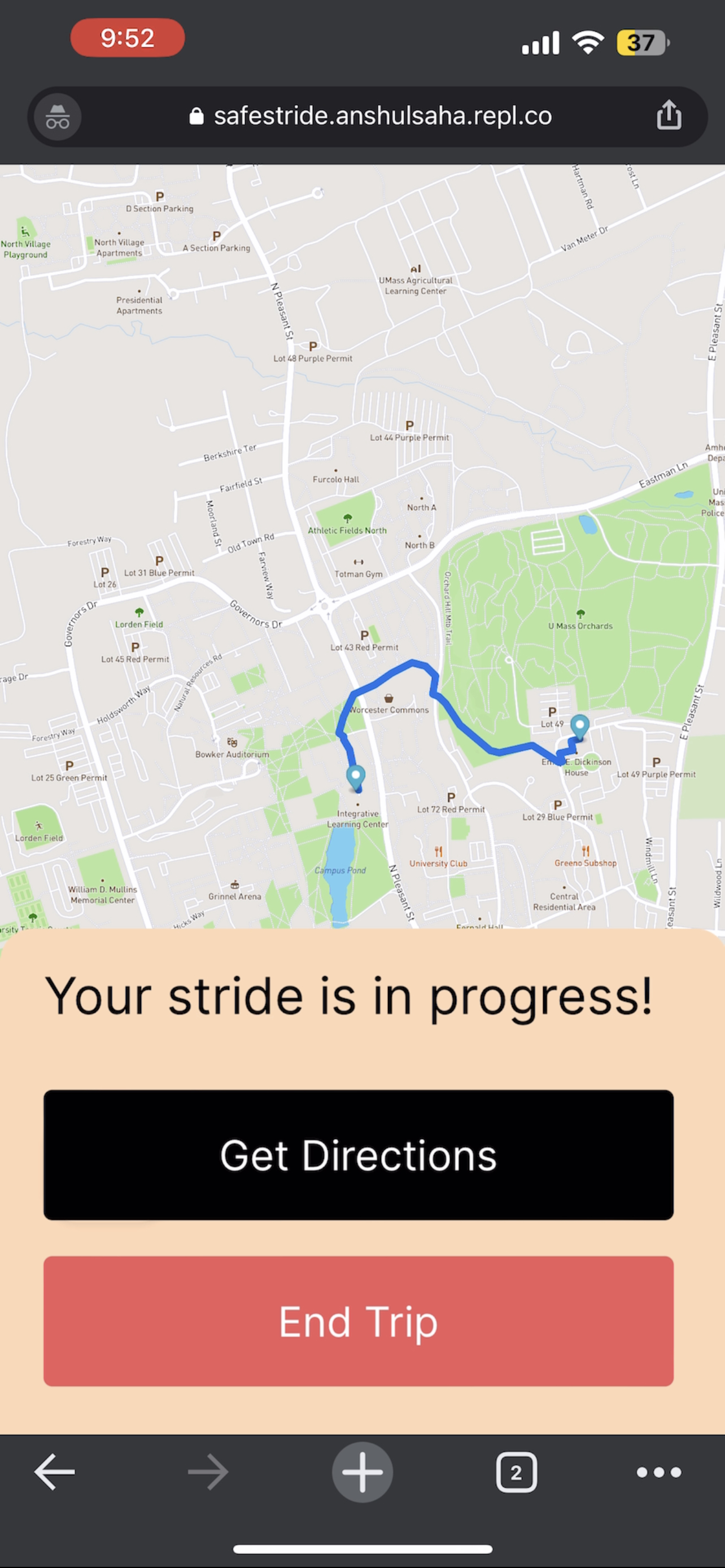Tap the Get Directions button
Screen dimensions: 725x1568
click(358, 1155)
